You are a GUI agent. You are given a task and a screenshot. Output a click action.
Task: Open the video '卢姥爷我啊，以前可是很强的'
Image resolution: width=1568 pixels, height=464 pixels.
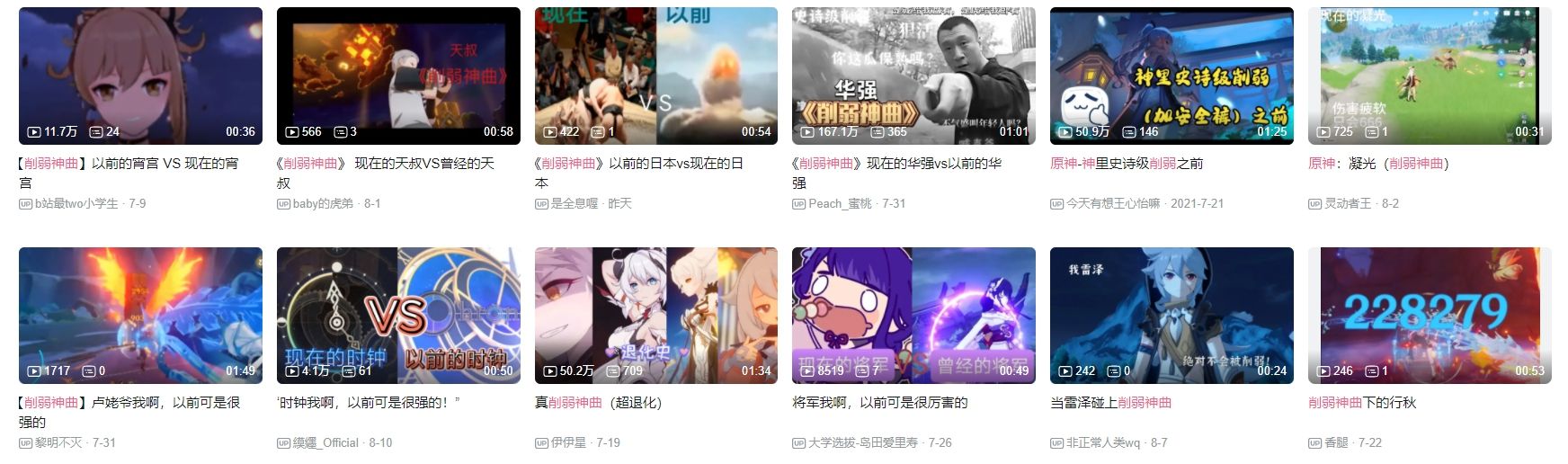(140, 315)
